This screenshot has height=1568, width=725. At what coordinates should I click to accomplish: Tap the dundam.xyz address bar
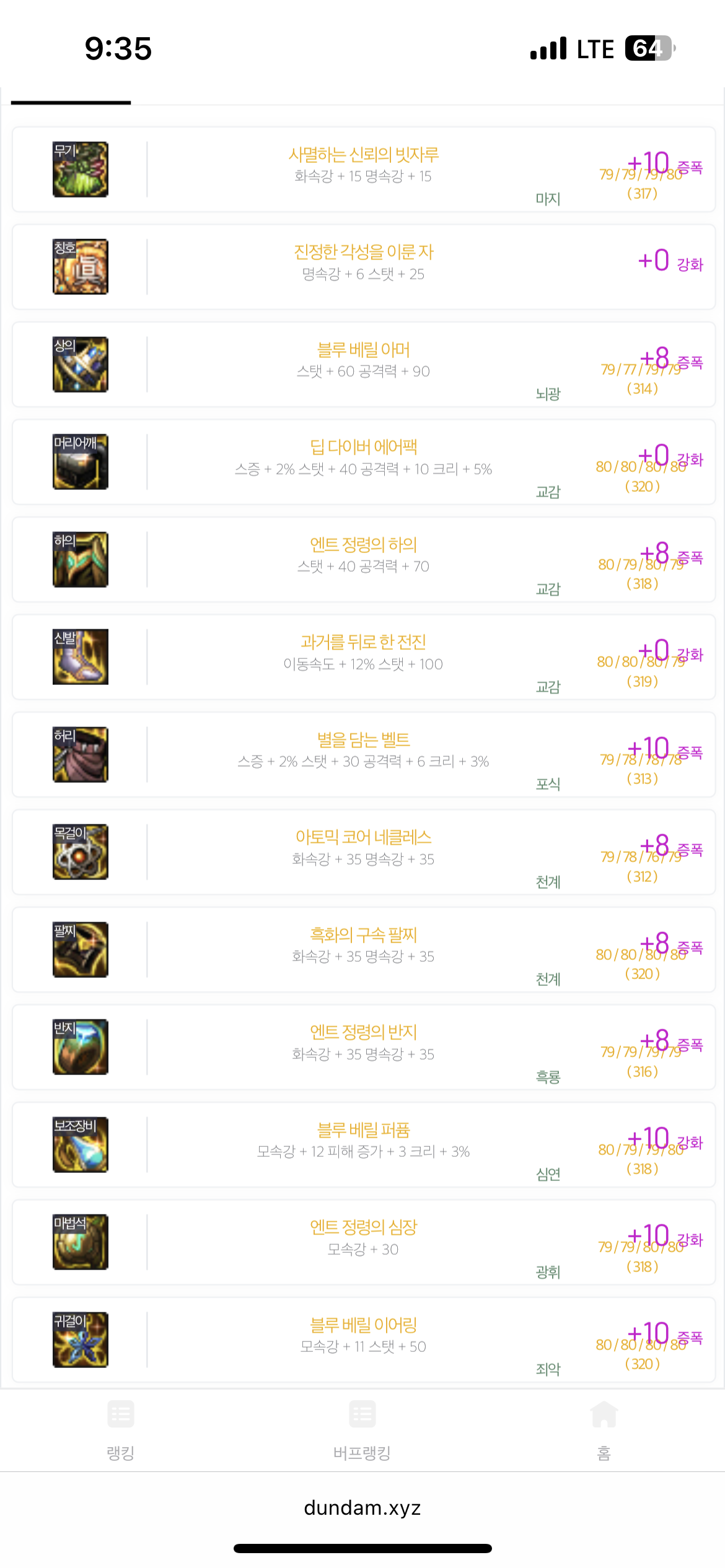pos(362,1507)
